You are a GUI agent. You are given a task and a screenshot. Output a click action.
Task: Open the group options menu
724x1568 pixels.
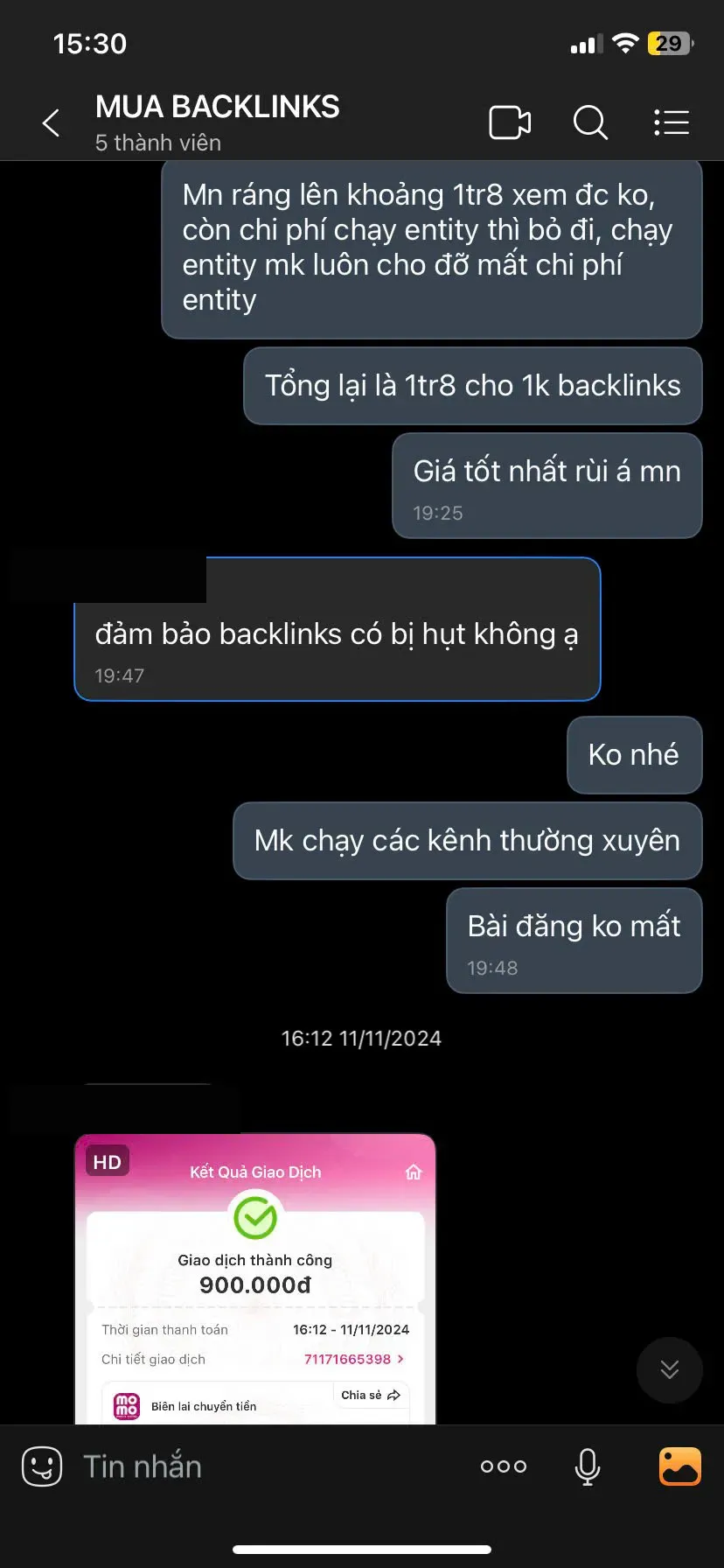672,122
